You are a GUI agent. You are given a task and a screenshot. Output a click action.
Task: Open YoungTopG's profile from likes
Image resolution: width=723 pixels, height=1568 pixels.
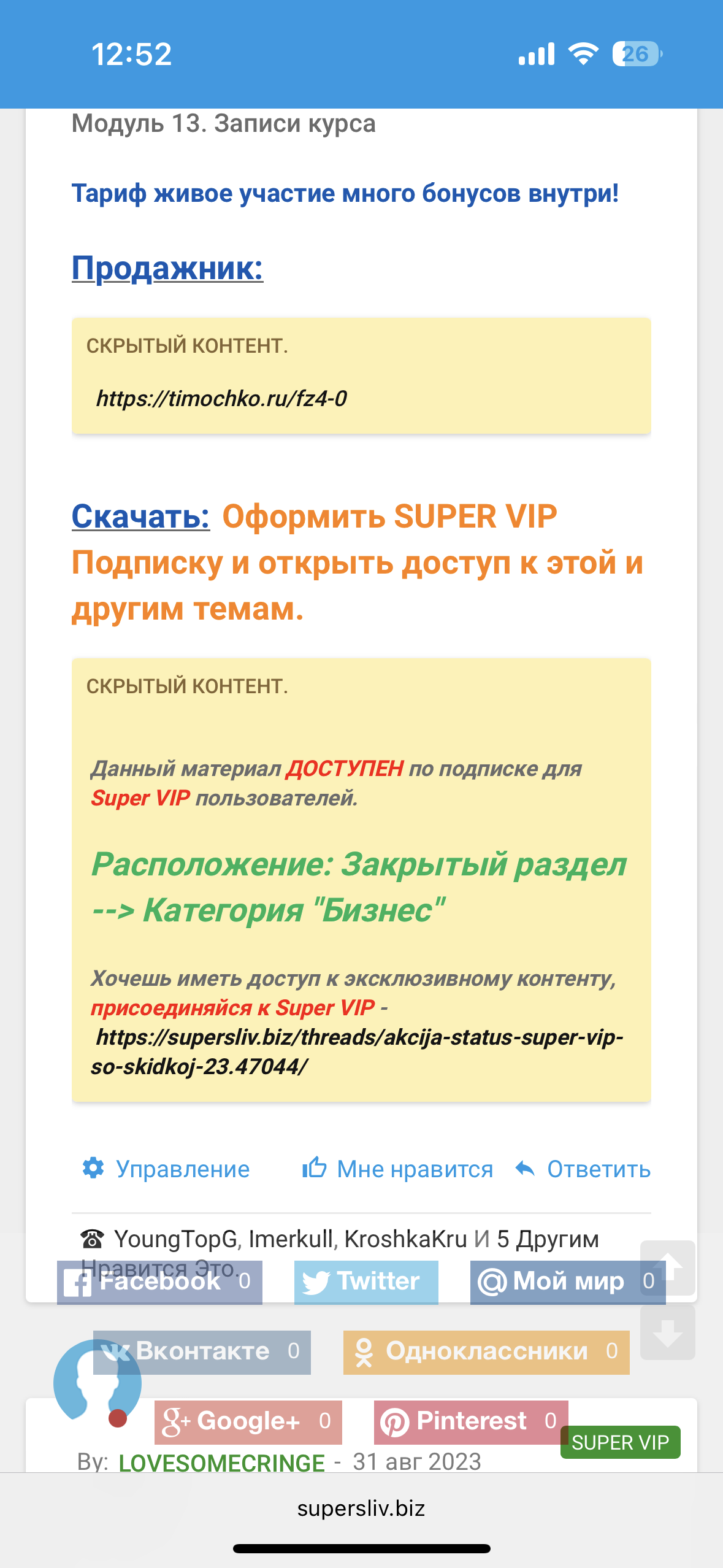[176, 1239]
